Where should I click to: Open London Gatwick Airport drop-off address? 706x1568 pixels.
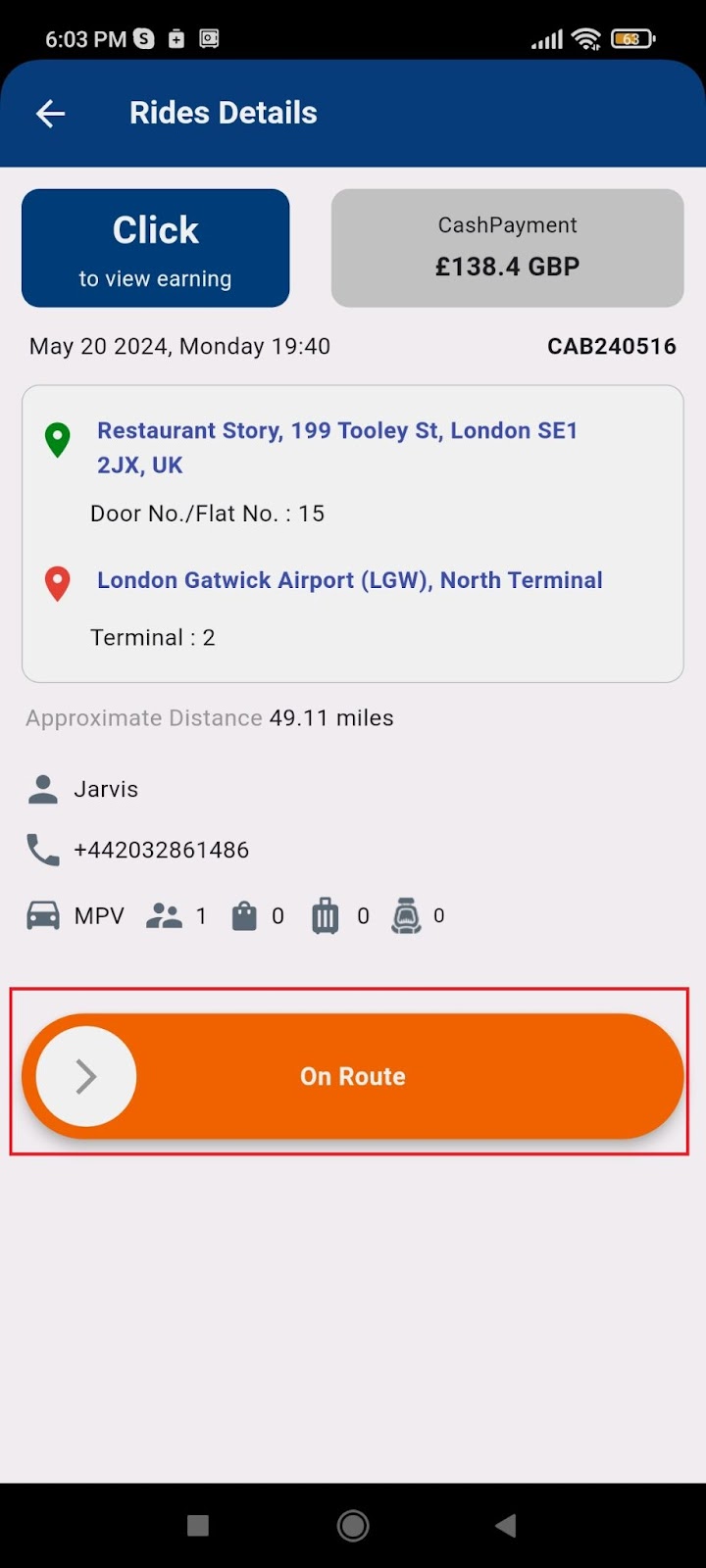click(x=349, y=580)
